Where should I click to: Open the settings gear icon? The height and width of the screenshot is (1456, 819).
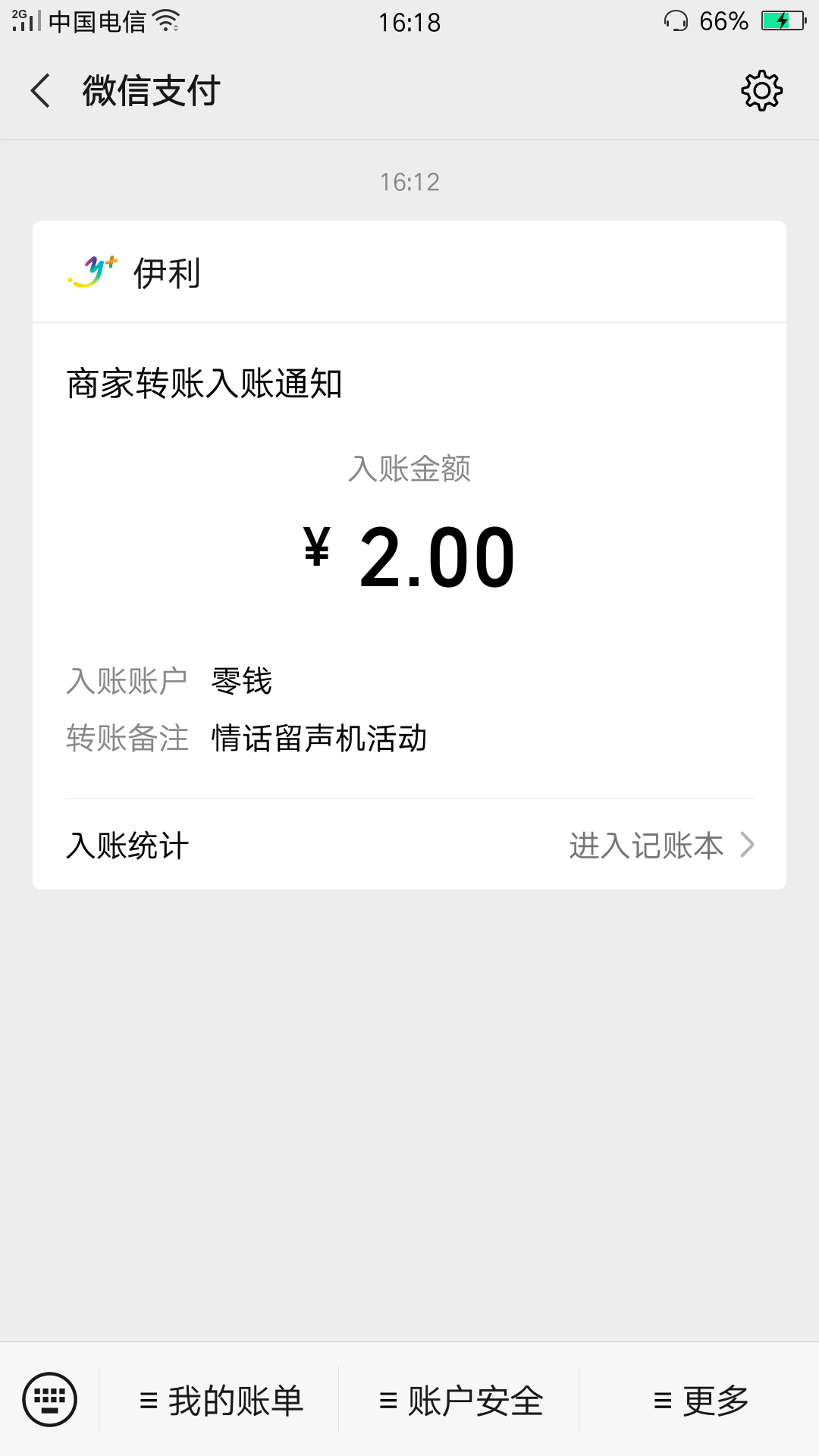coord(761,91)
